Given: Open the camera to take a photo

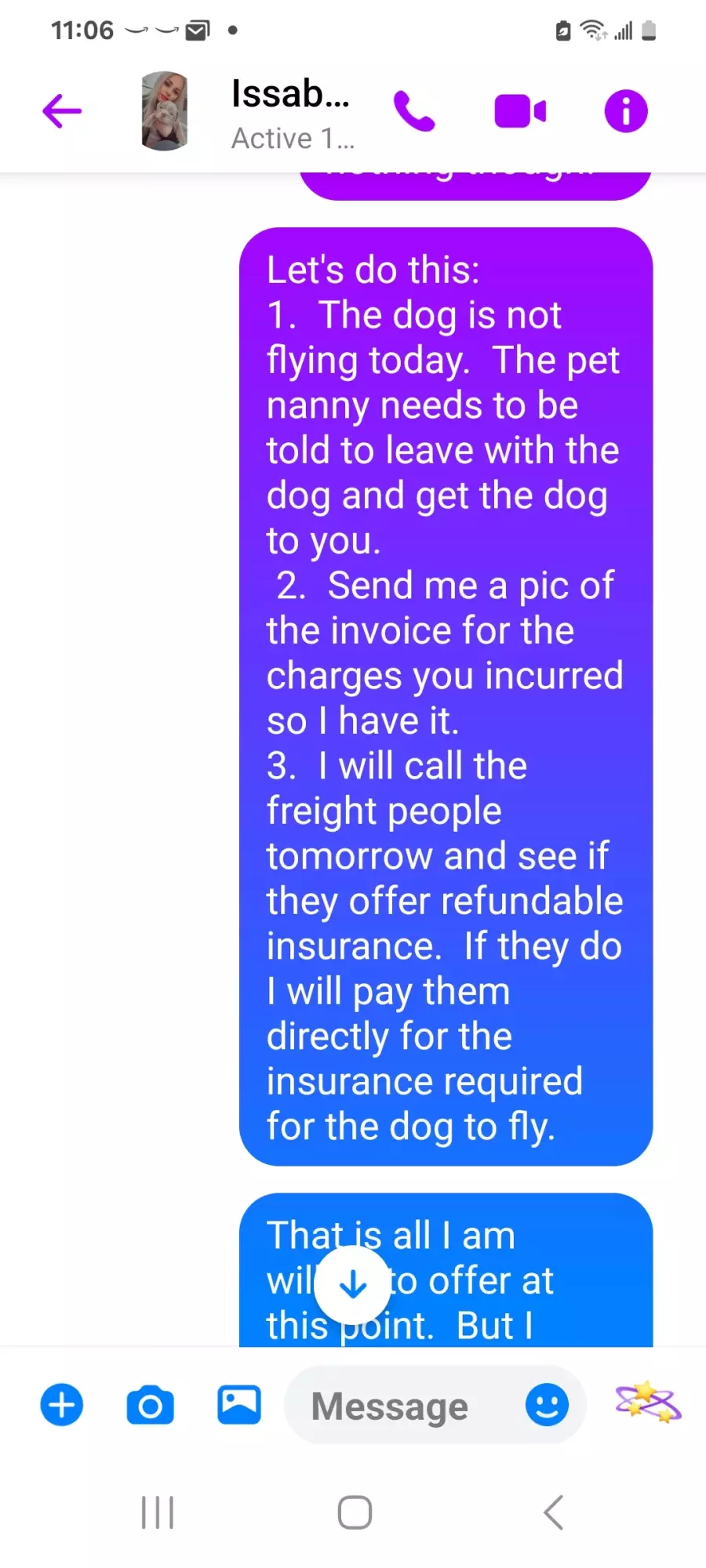Looking at the screenshot, I should point(150,1405).
